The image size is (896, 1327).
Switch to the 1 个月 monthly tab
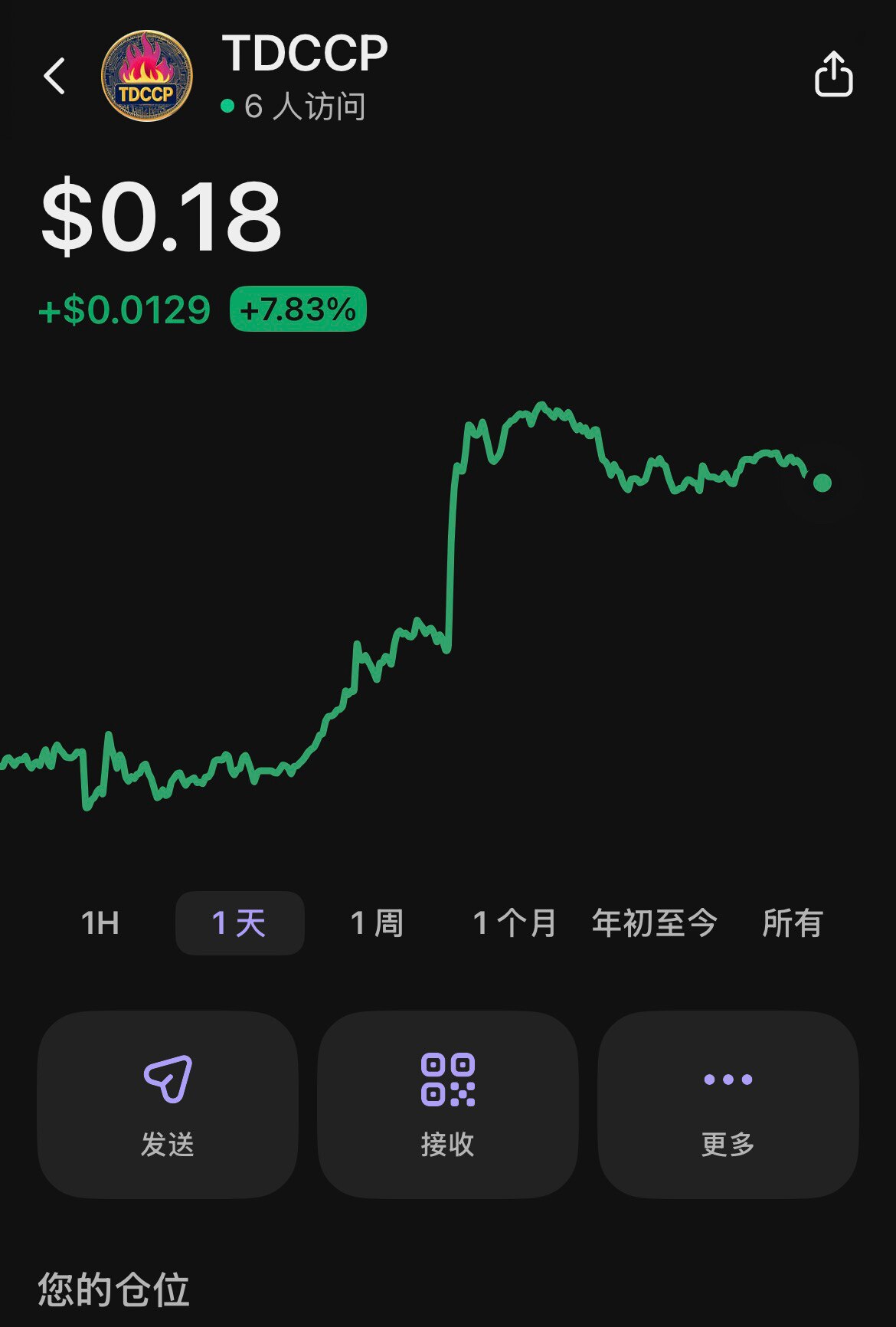click(513, 923)
